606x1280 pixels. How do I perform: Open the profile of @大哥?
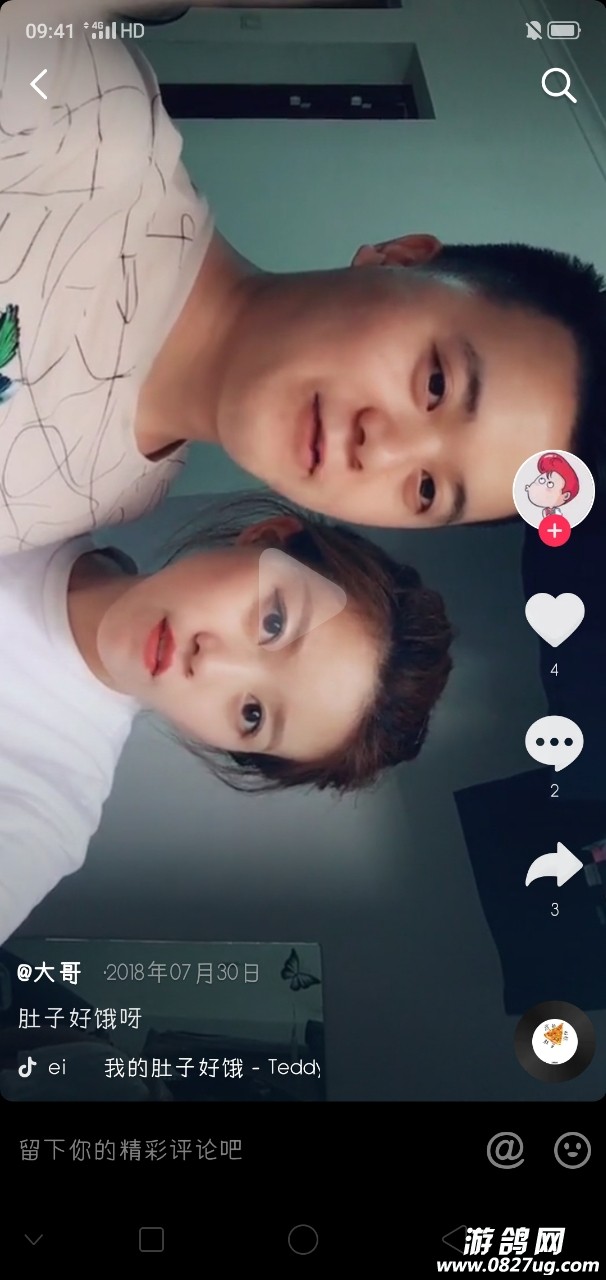[x=50, y=972]
